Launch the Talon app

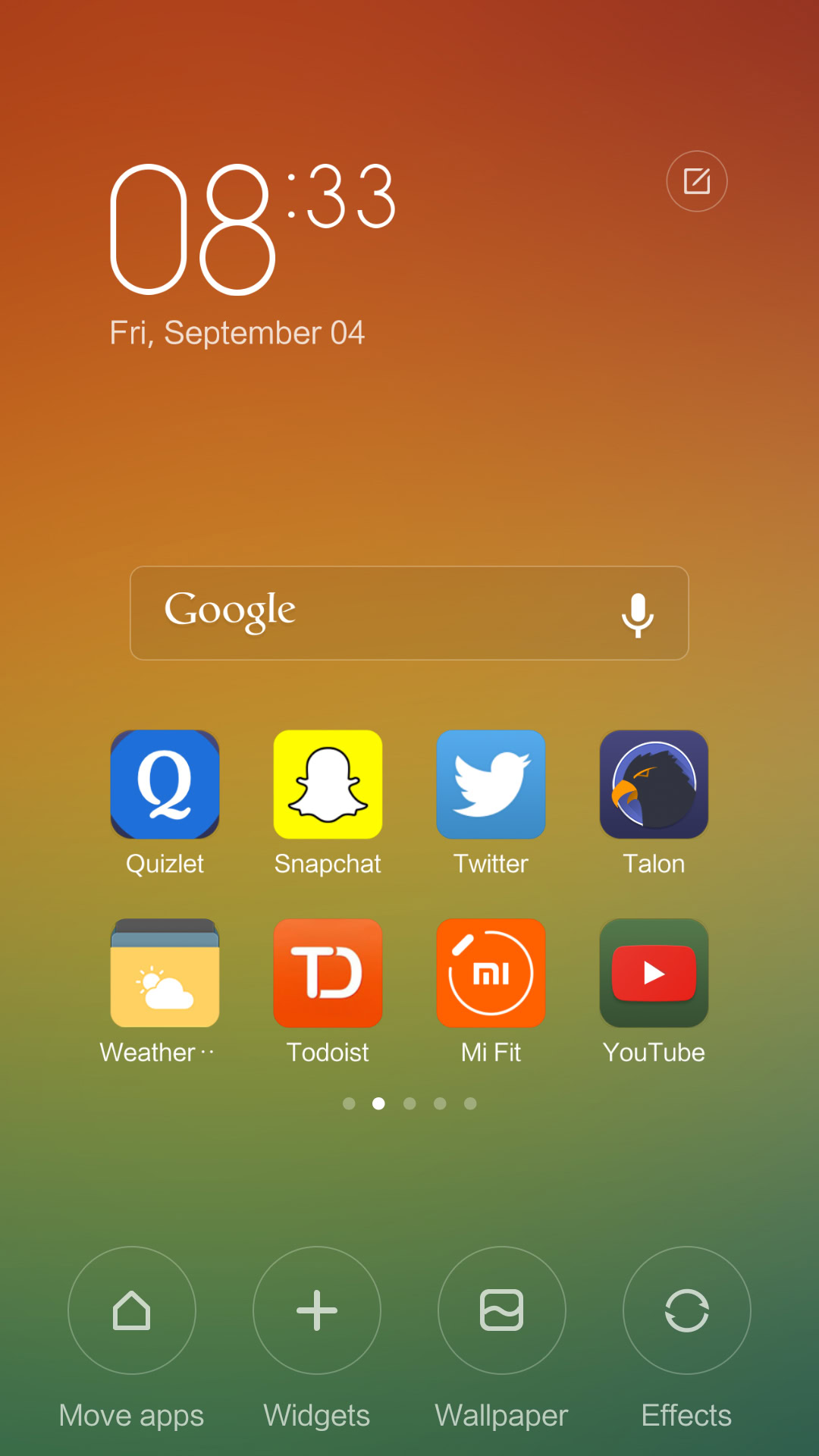(654, 785)
